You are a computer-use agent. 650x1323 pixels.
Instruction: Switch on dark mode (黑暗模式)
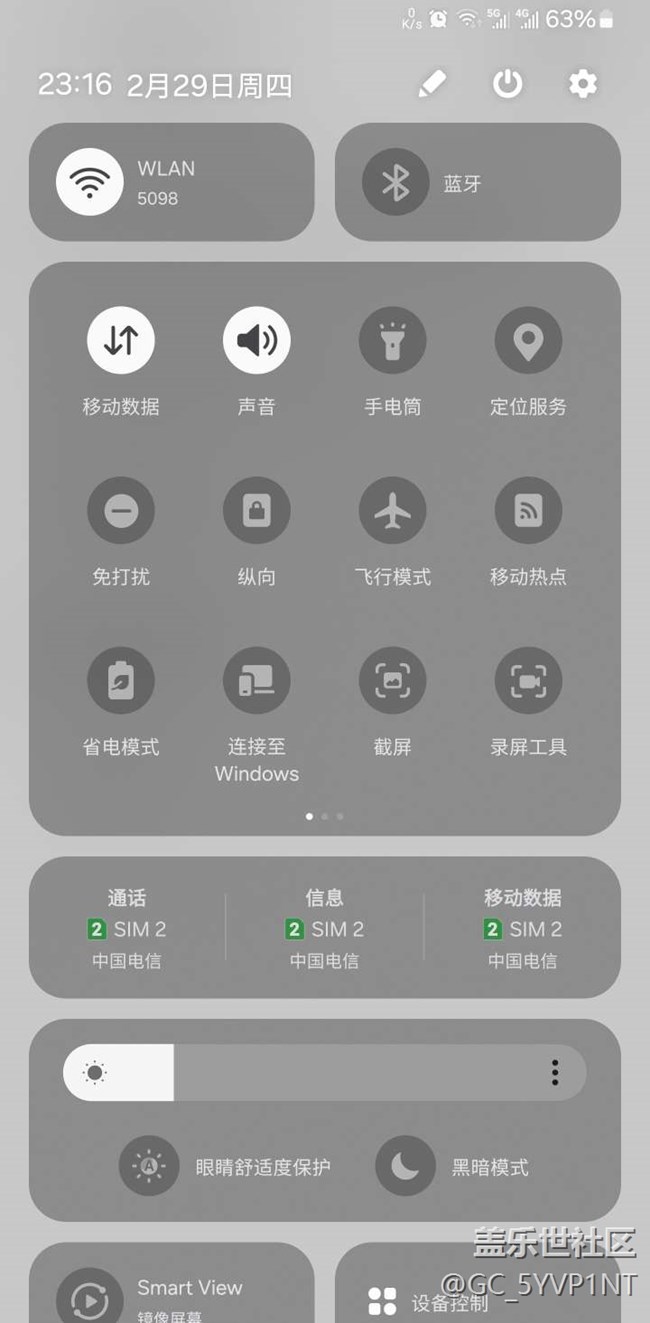(x=405, y=1166)
